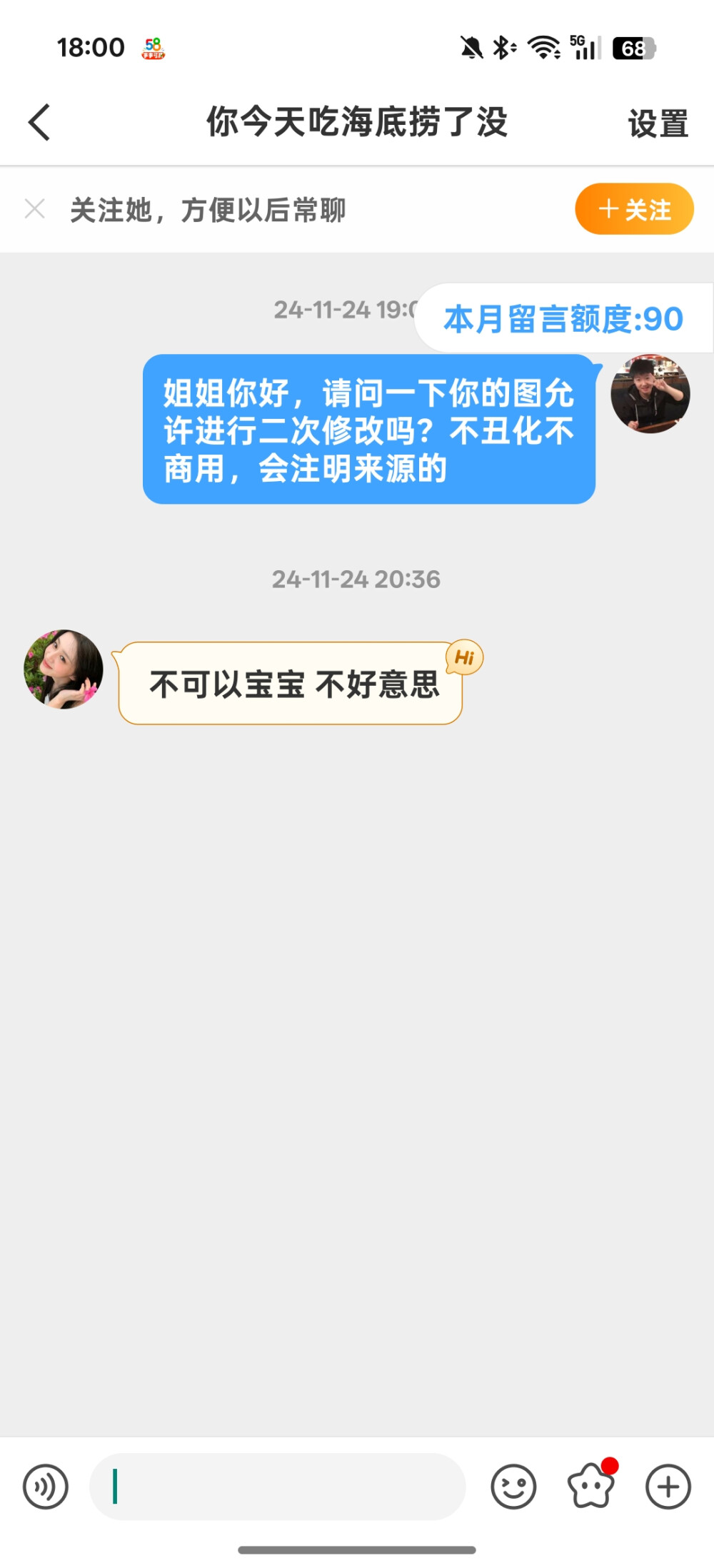
Task: Tap the blue bubble asking about image modification
Action: [368, 430]
